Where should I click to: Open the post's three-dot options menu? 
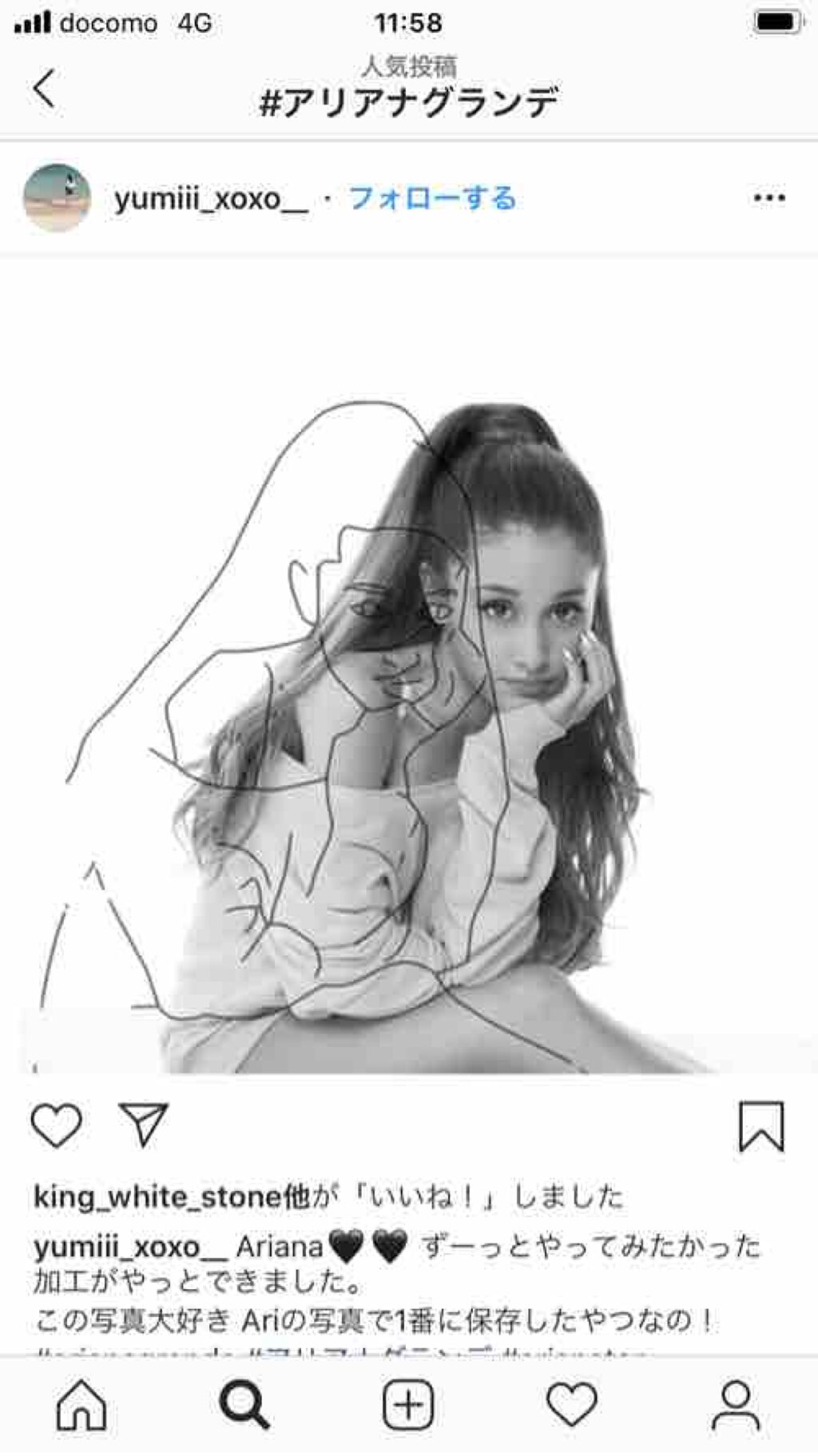[x=769, y=197]
